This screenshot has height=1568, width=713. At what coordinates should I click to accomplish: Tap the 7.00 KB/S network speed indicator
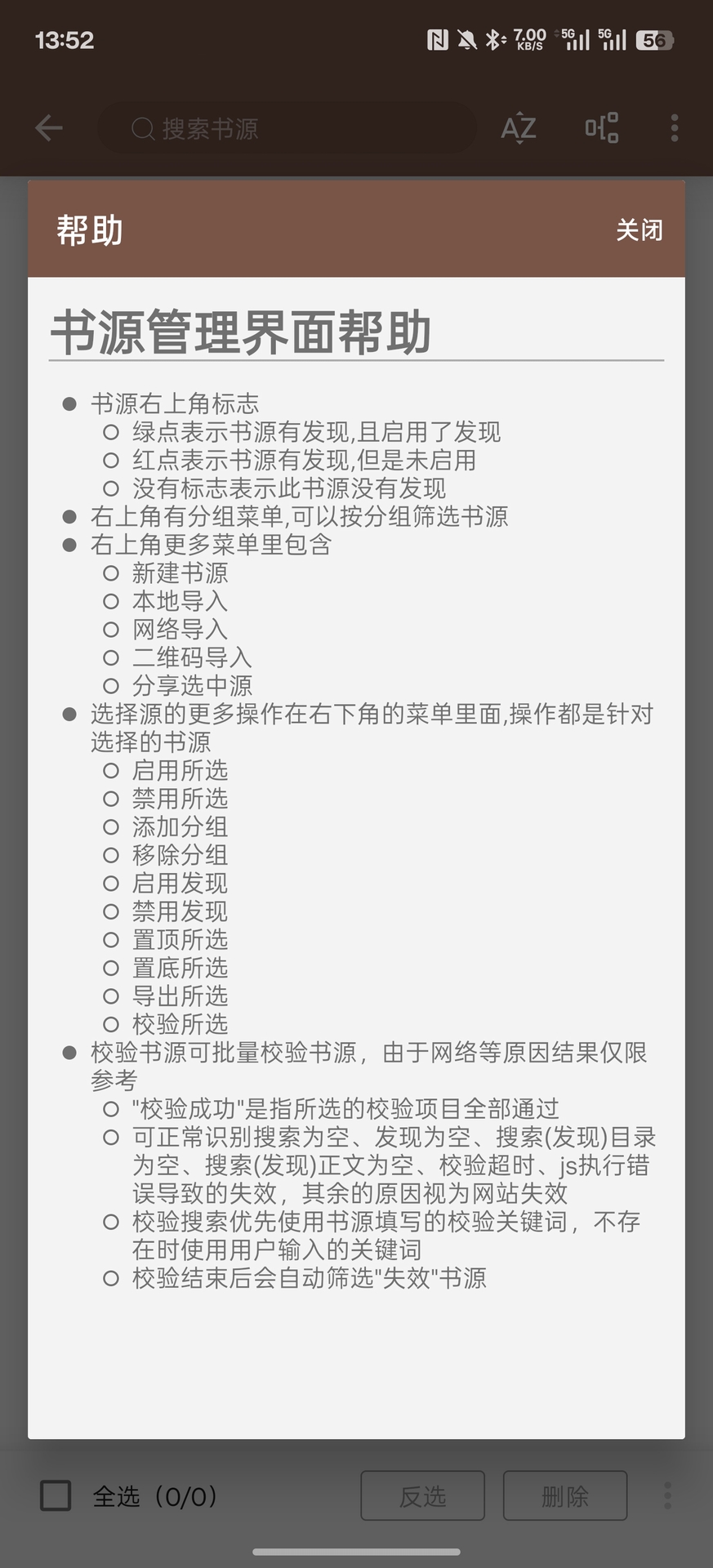pyautogui.click(x=529, y=37)
